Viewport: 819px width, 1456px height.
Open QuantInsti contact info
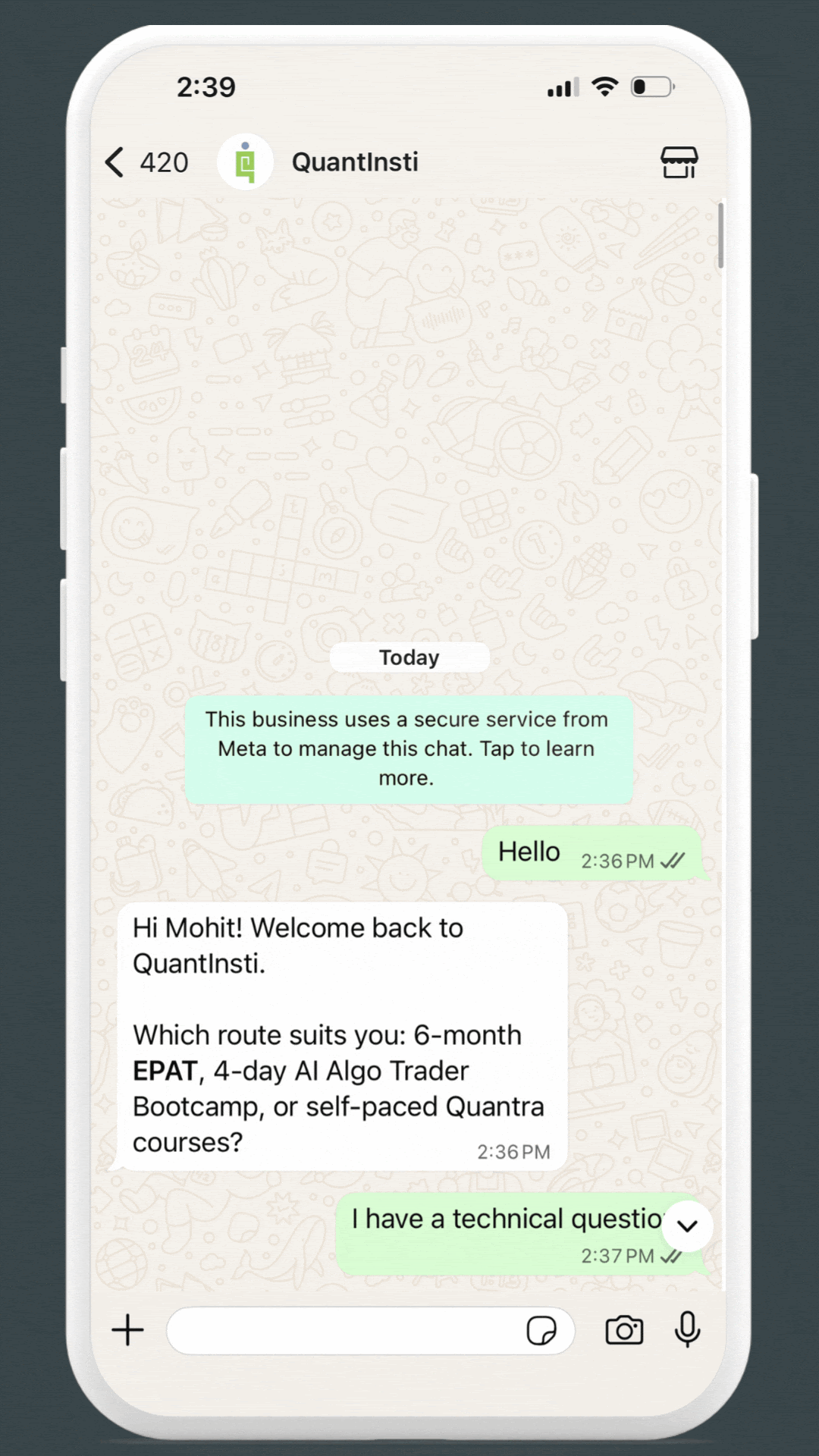[x=354, y=162]
